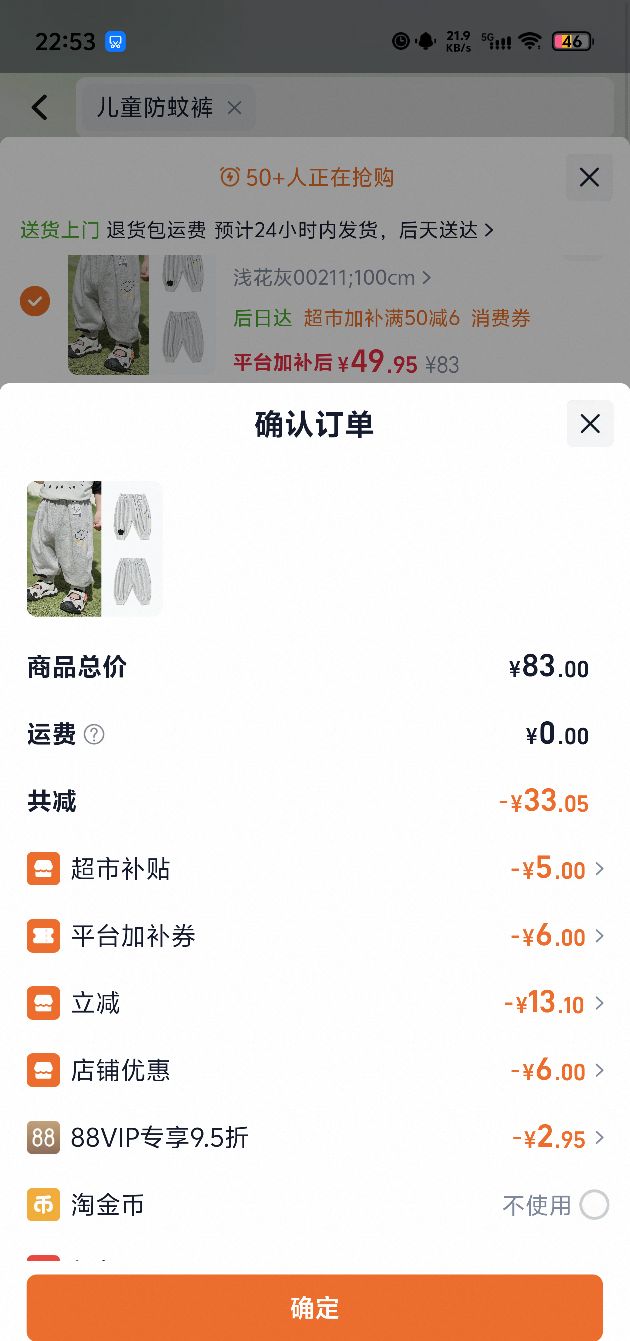630x1341 pixels.
Task: Close the 确认订单 dialog
Action: coord(590,423)
